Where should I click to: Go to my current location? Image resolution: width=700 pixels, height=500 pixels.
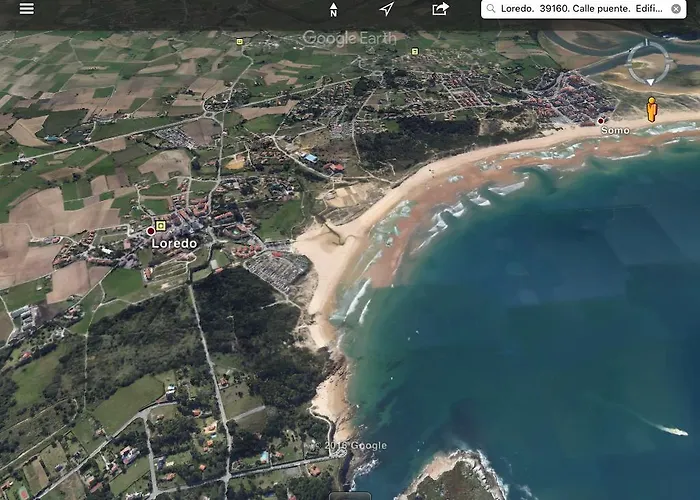coord(387,9)
